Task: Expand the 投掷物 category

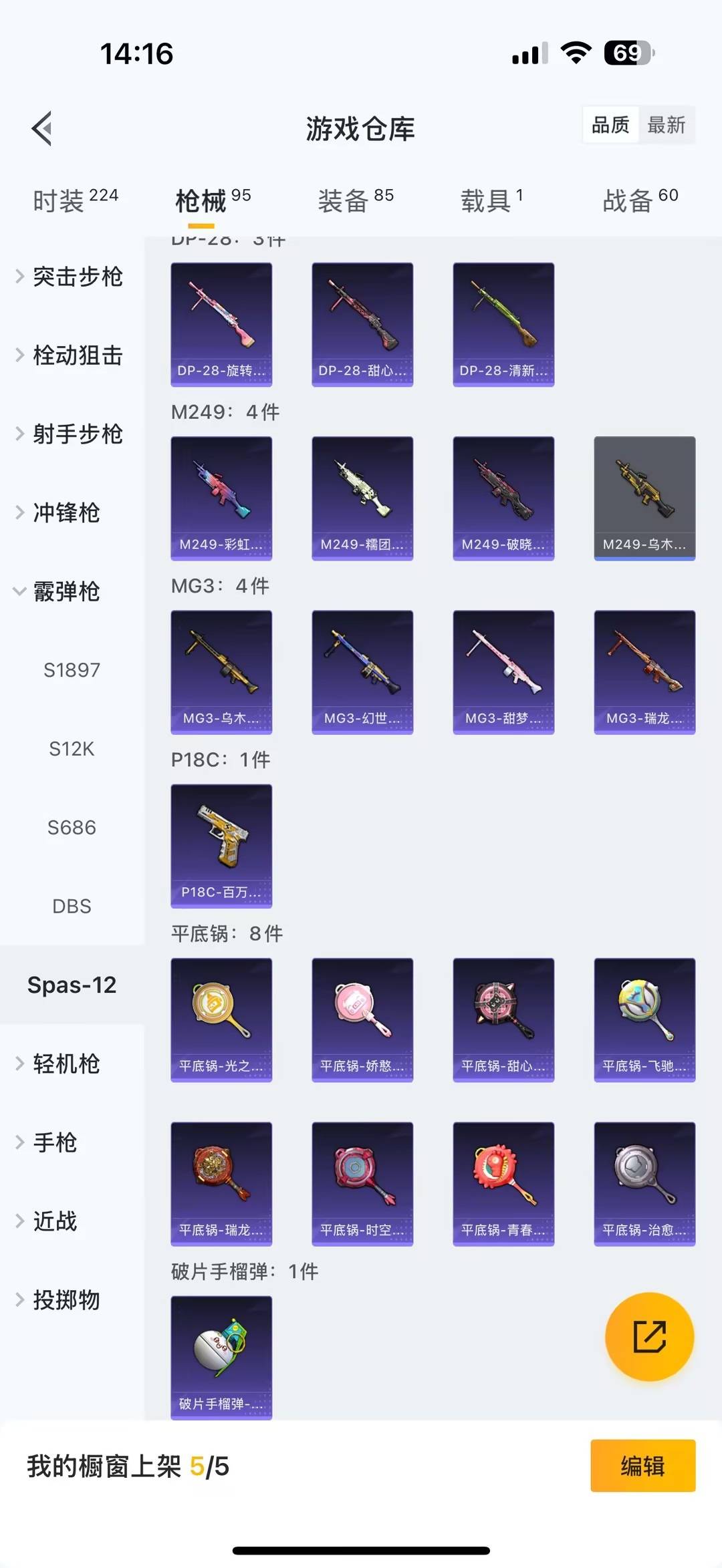Action: [66, 1300]
